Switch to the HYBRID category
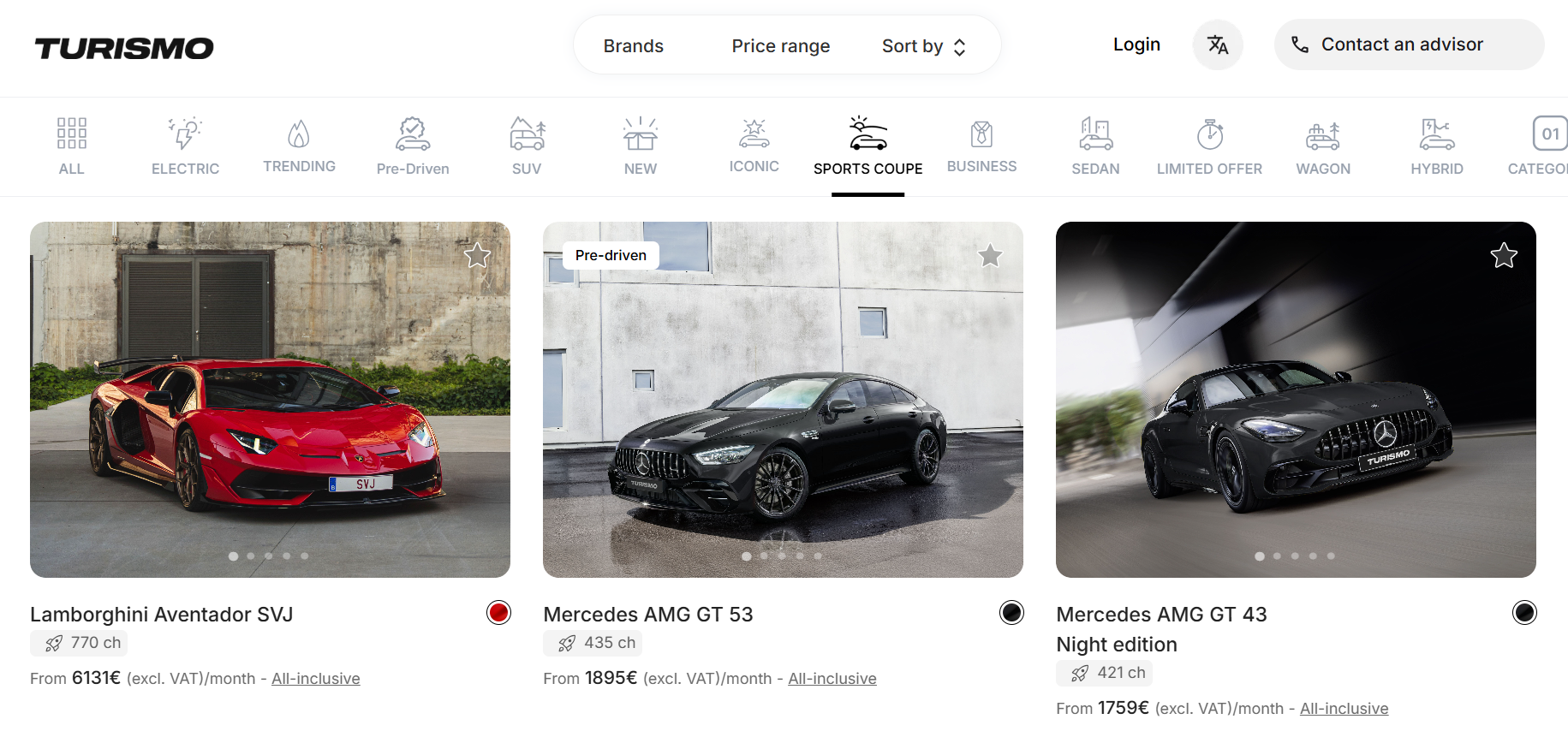The height and width of the screenshot is (743, 1568). pos(1436,146)
